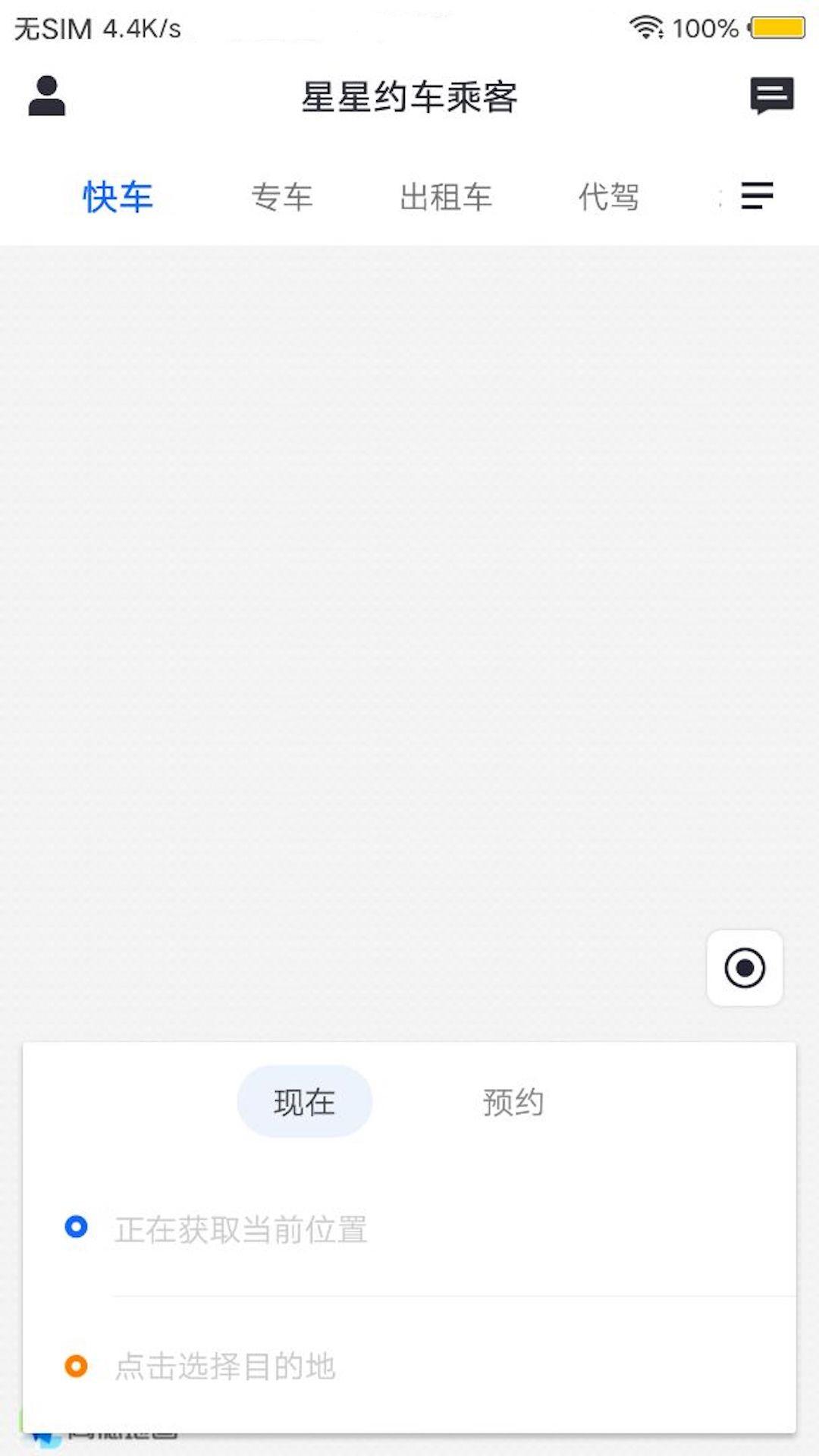The image size is (819, 1456).
Task: Toggle ride timing to immediate pickup
Action: 304,1103
